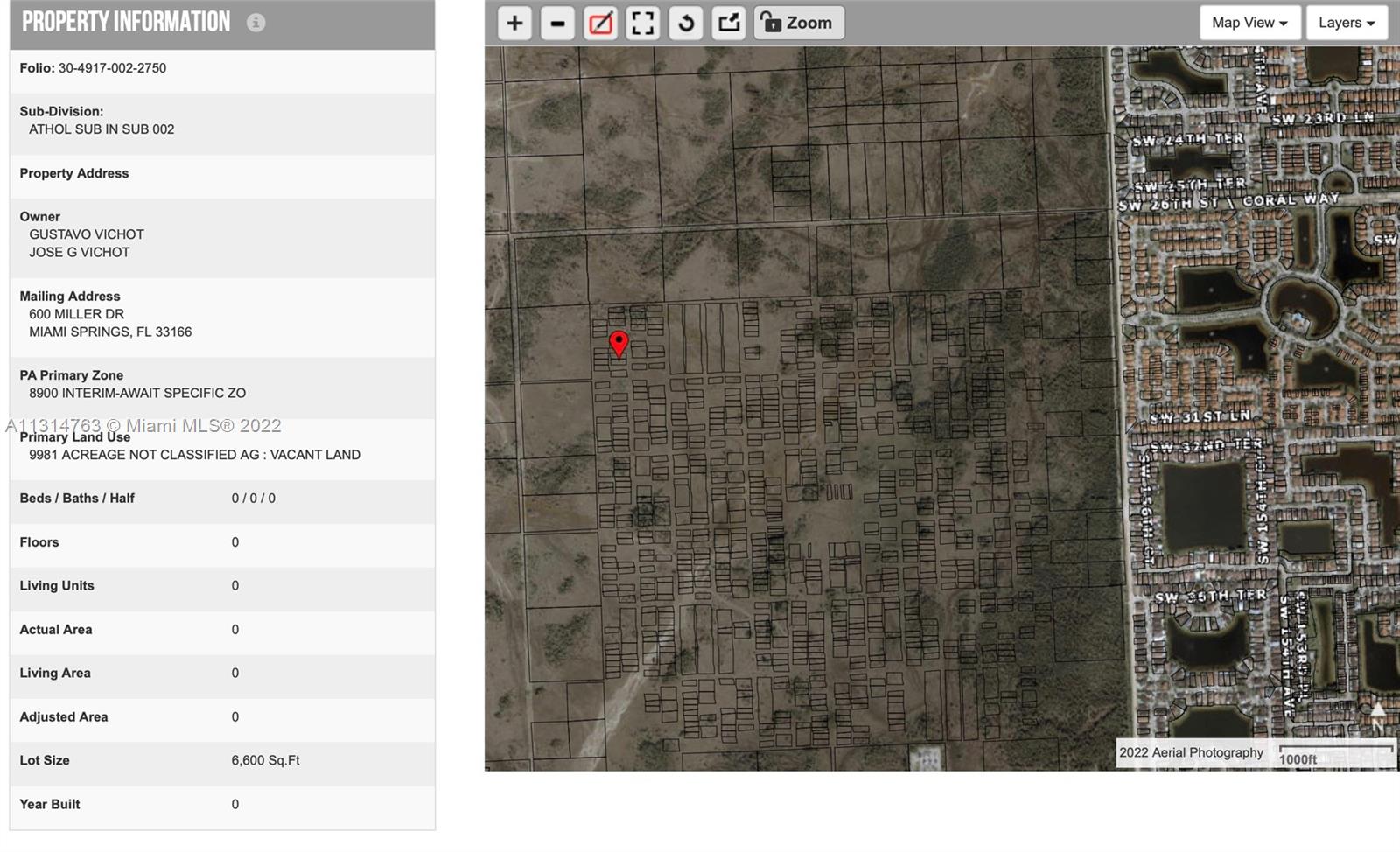Screen dimensions: 1400x852
Task: Open the red draw tool
Action: [600, 24]
